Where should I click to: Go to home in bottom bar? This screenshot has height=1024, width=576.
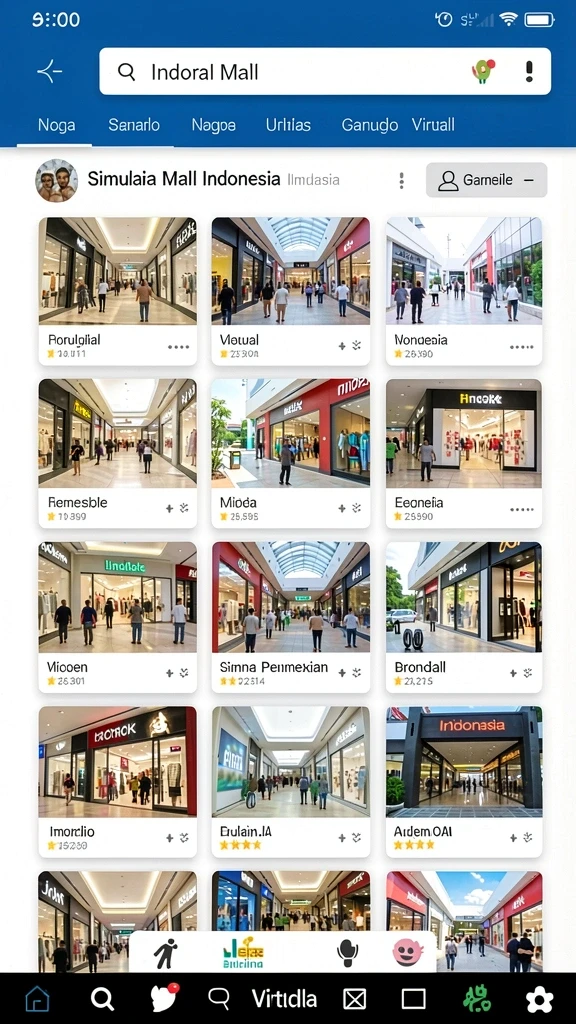point(37,999)
